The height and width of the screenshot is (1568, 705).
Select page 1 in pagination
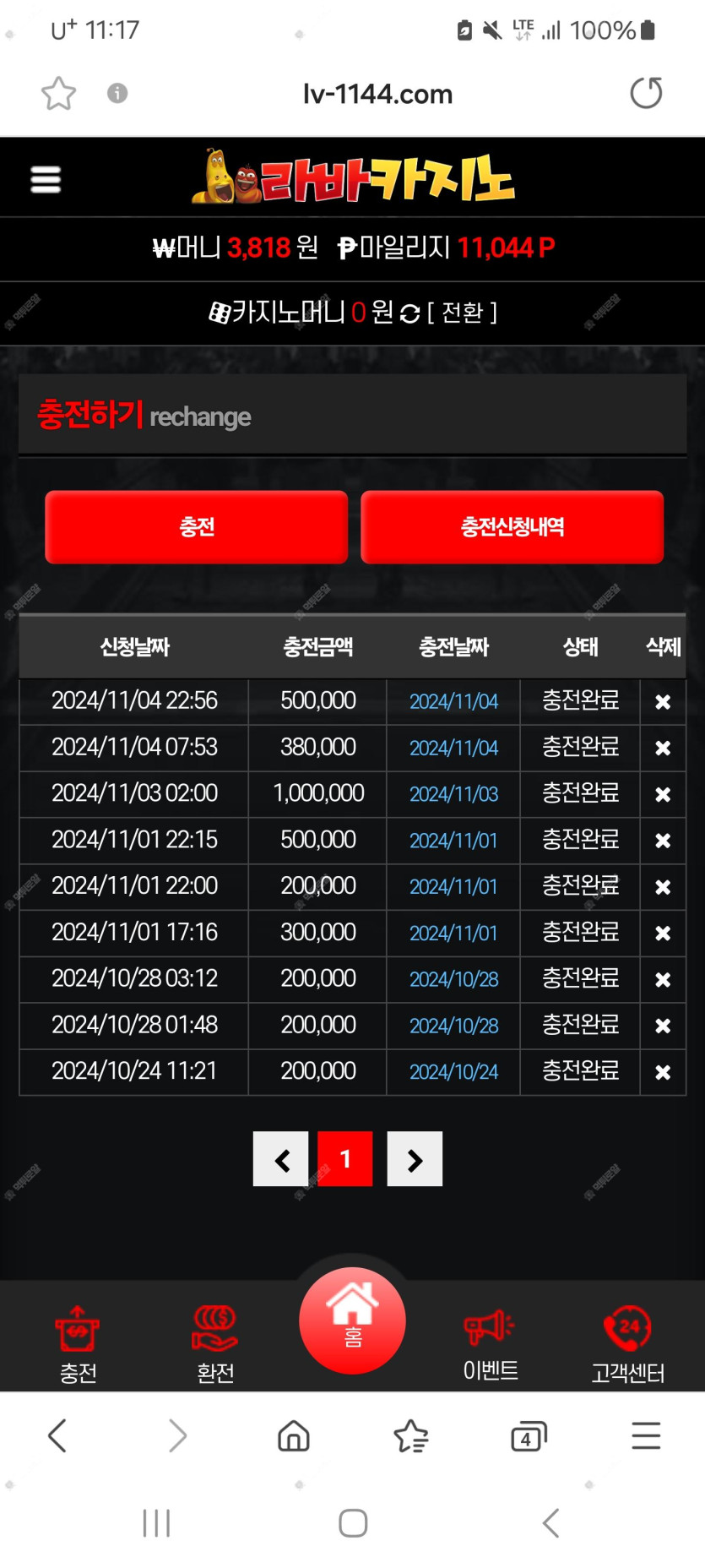[345, 1159]
